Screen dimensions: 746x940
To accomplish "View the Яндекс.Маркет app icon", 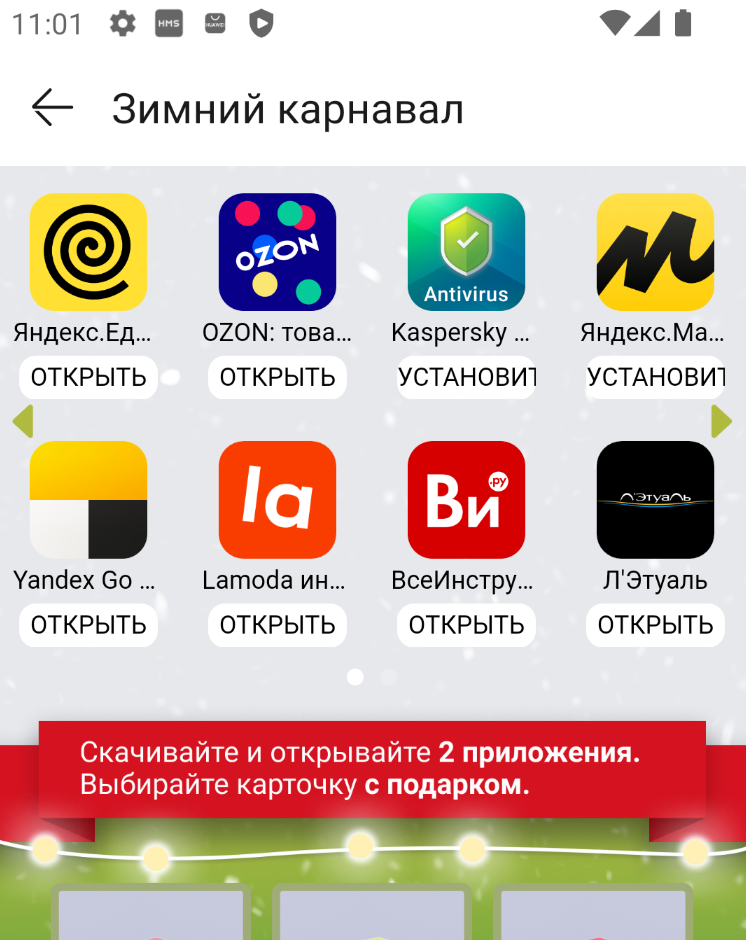I will [655, 252].
